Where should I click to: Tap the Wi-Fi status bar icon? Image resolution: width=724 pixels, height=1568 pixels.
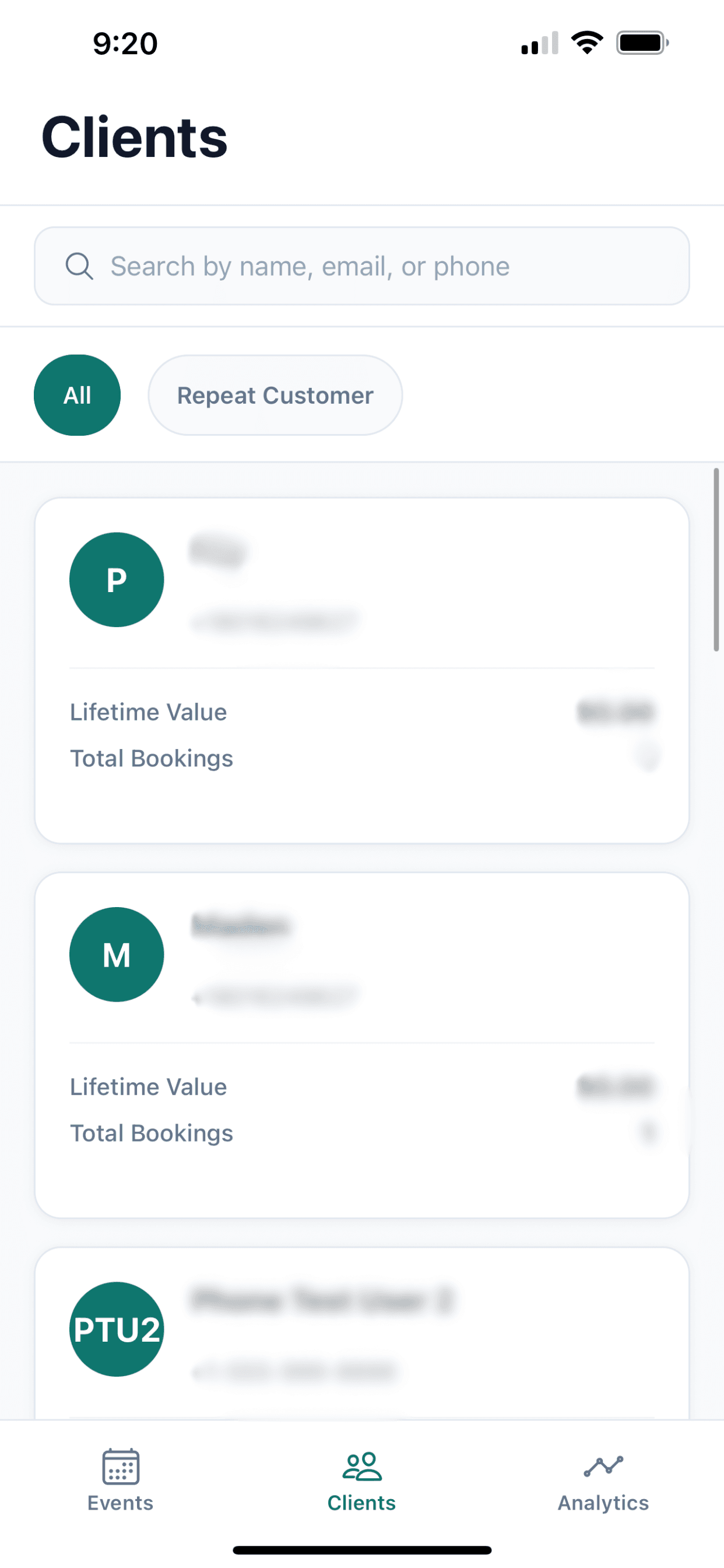click(x=586, y=42)
